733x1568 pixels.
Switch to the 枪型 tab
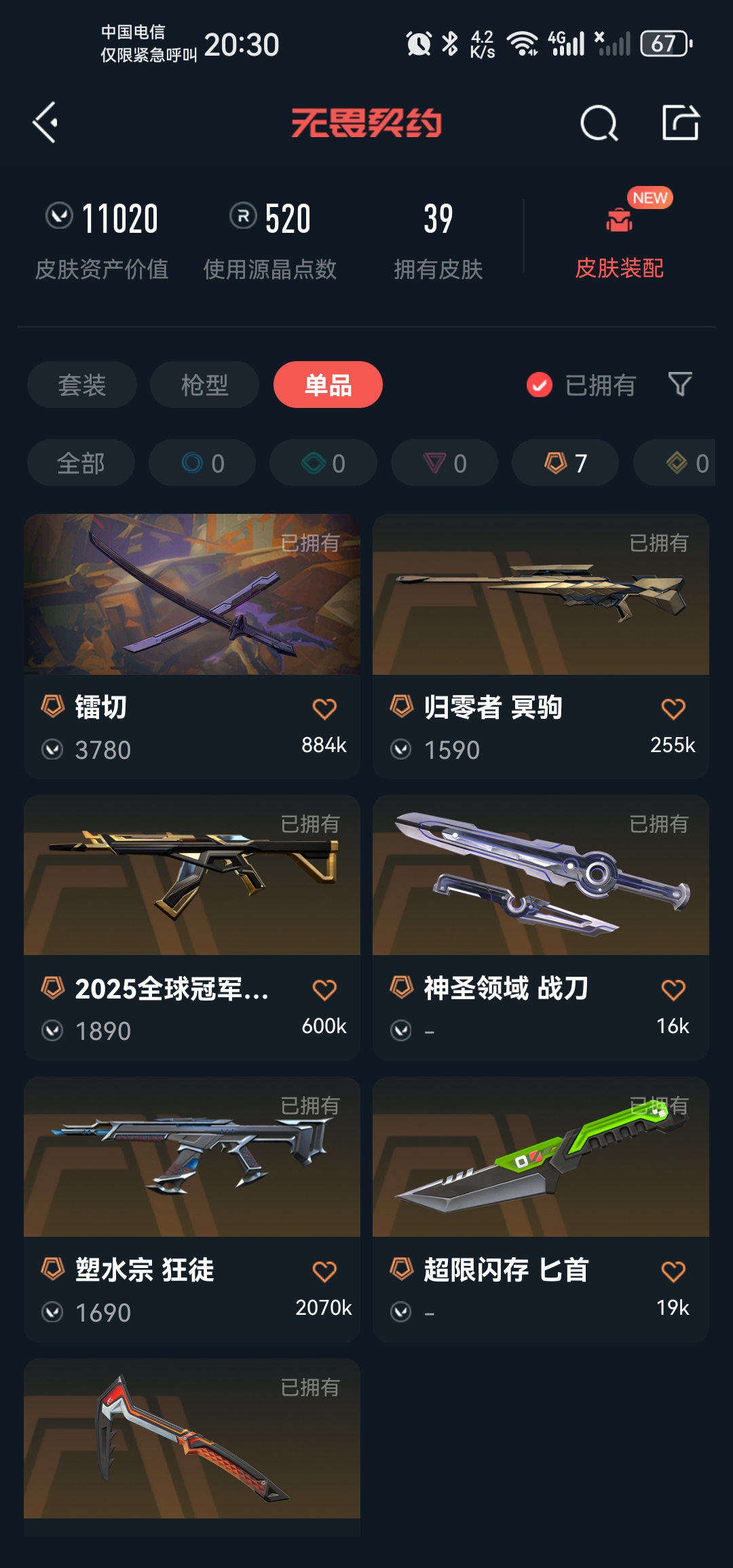(x=204, y=385)
